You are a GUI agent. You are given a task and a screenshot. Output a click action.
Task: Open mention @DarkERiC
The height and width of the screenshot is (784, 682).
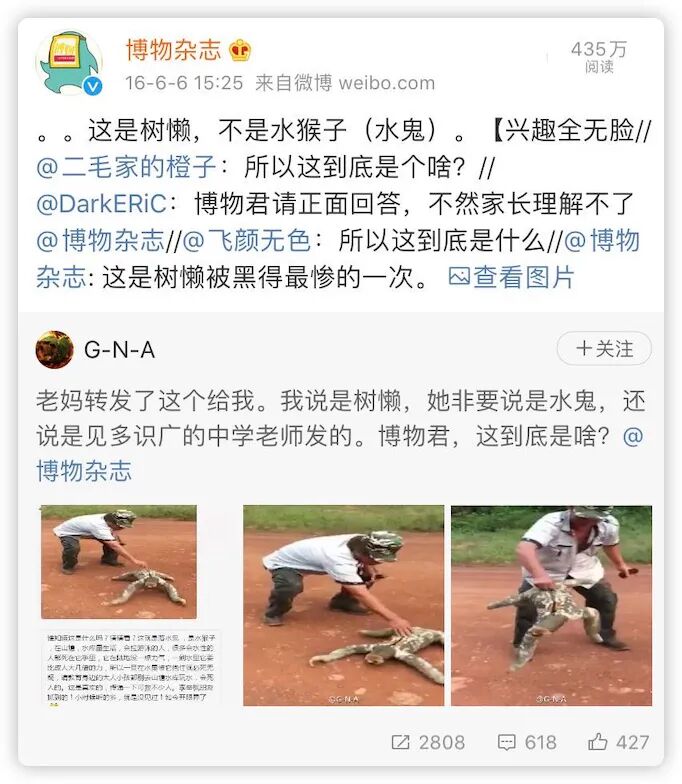97,204
